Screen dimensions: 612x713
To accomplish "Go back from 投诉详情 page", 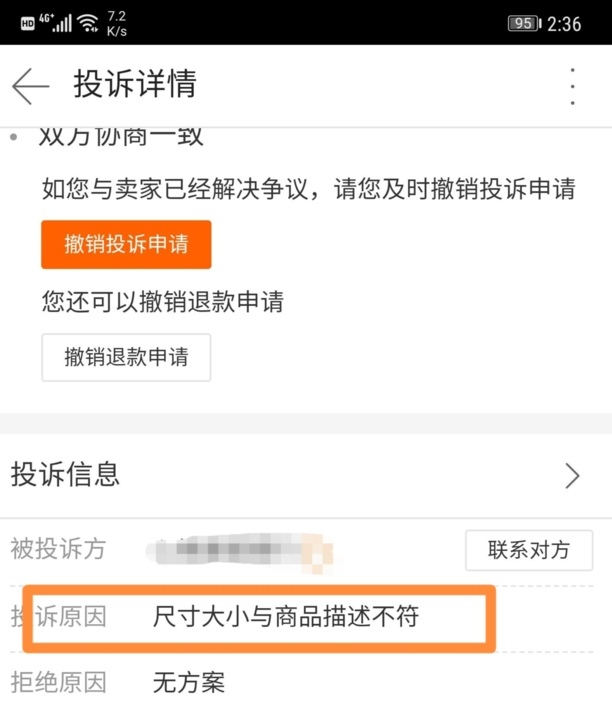I will (30, 86).
